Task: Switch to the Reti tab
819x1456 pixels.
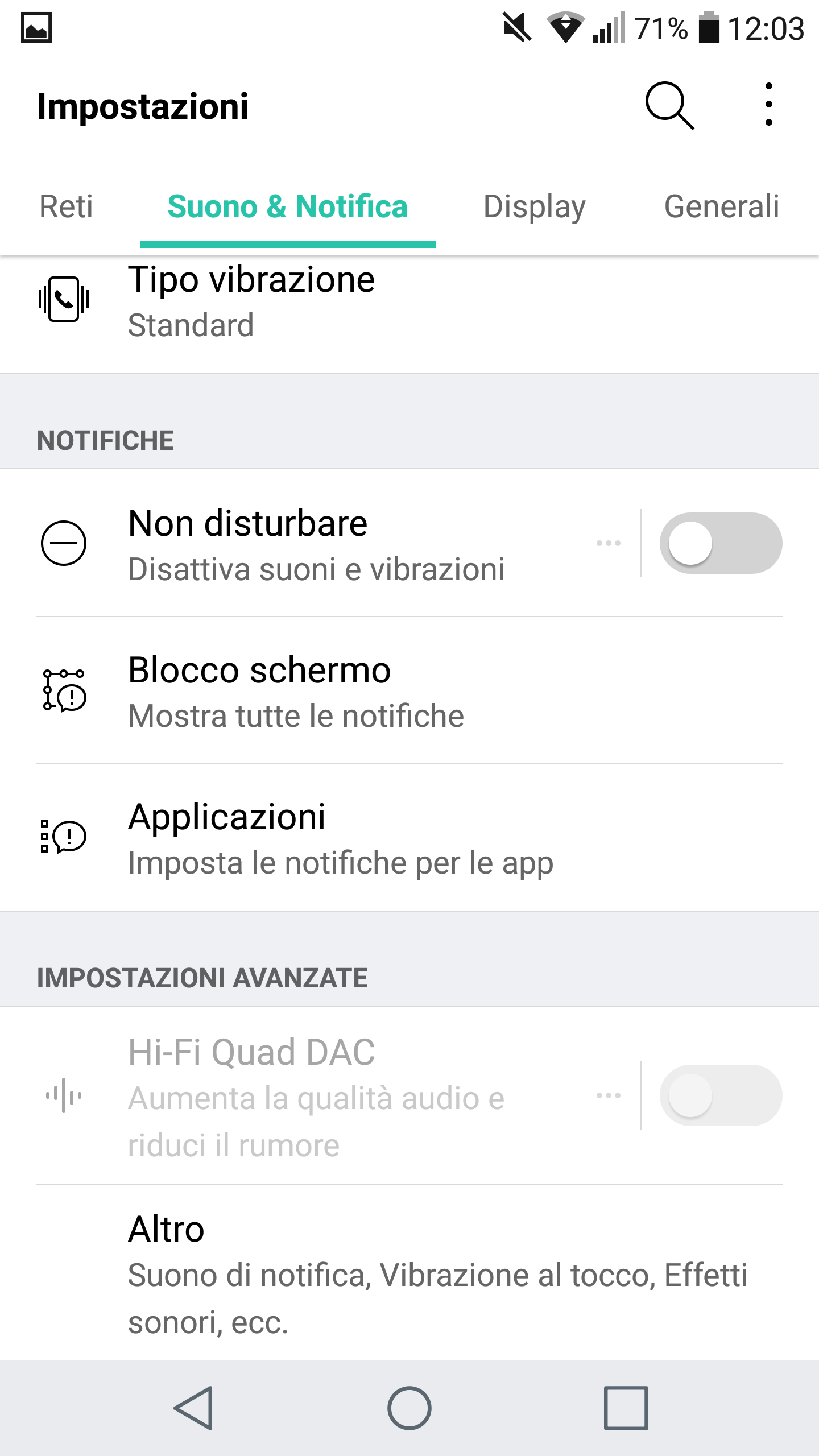Action: (x=66, y=206)
